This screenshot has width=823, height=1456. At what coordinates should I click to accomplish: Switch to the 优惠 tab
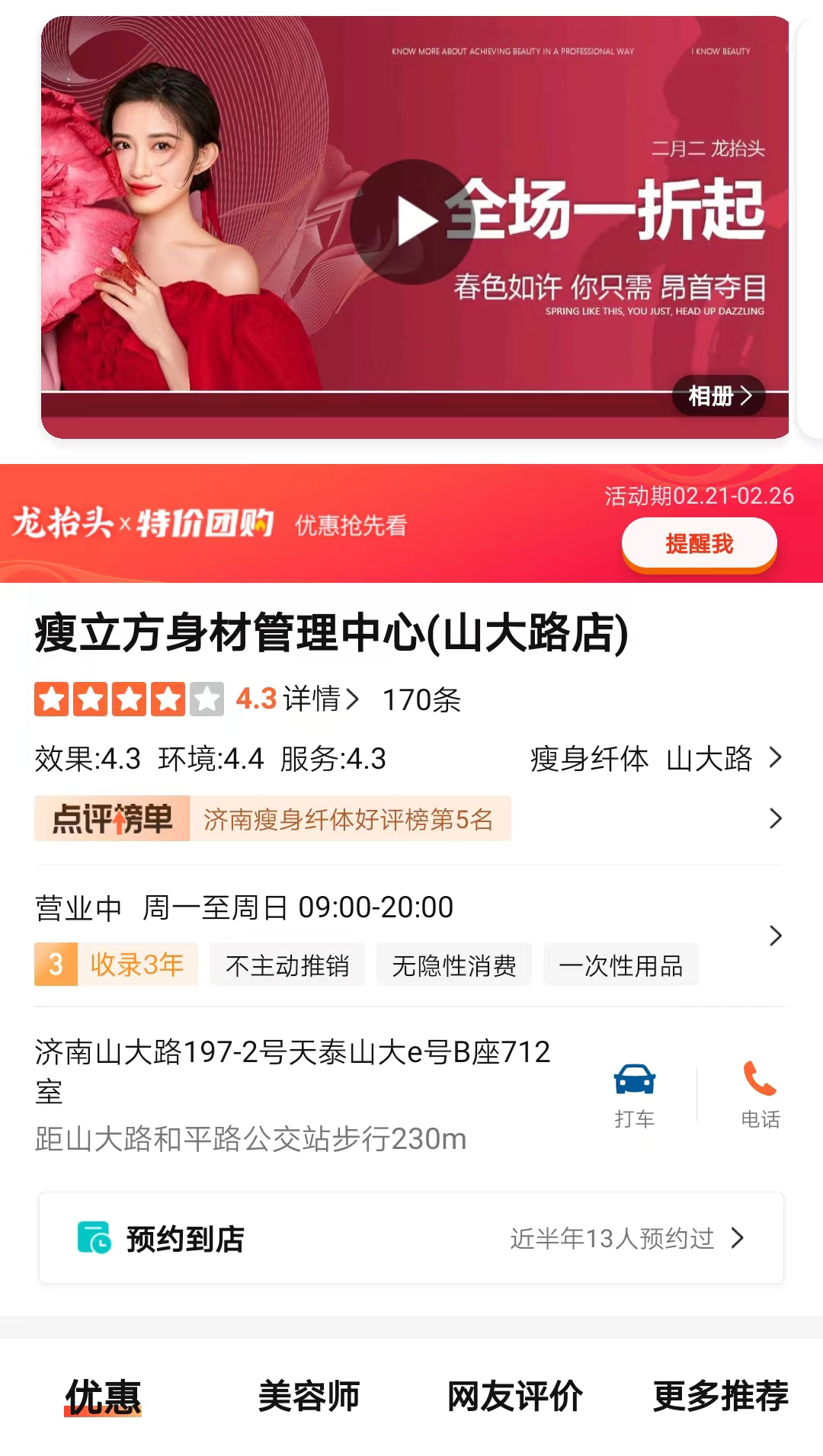(x=103, y=1397)
